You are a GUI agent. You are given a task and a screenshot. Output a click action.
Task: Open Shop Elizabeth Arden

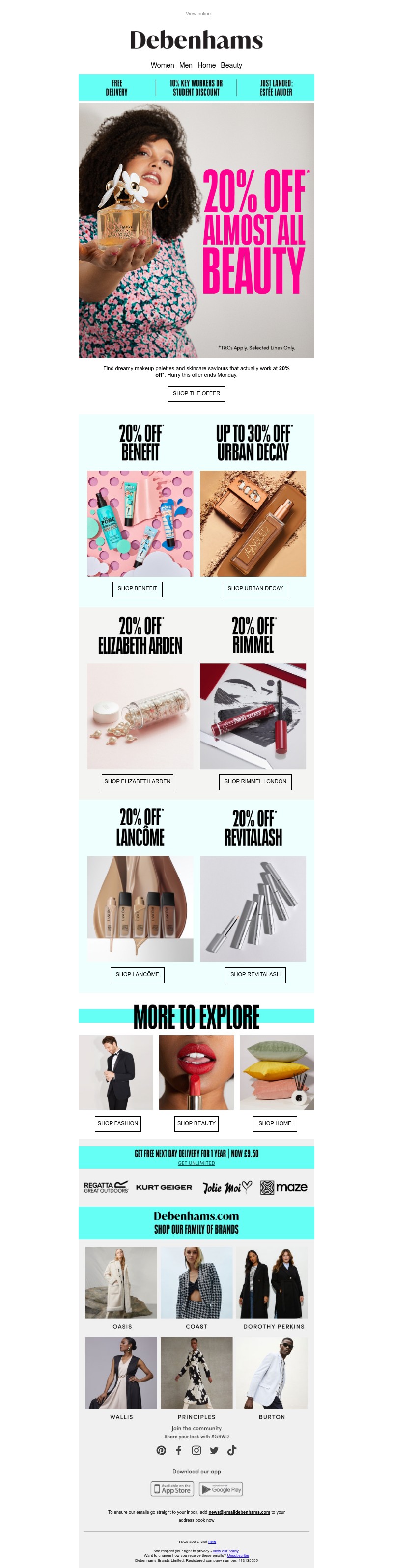tap(137, 782)
